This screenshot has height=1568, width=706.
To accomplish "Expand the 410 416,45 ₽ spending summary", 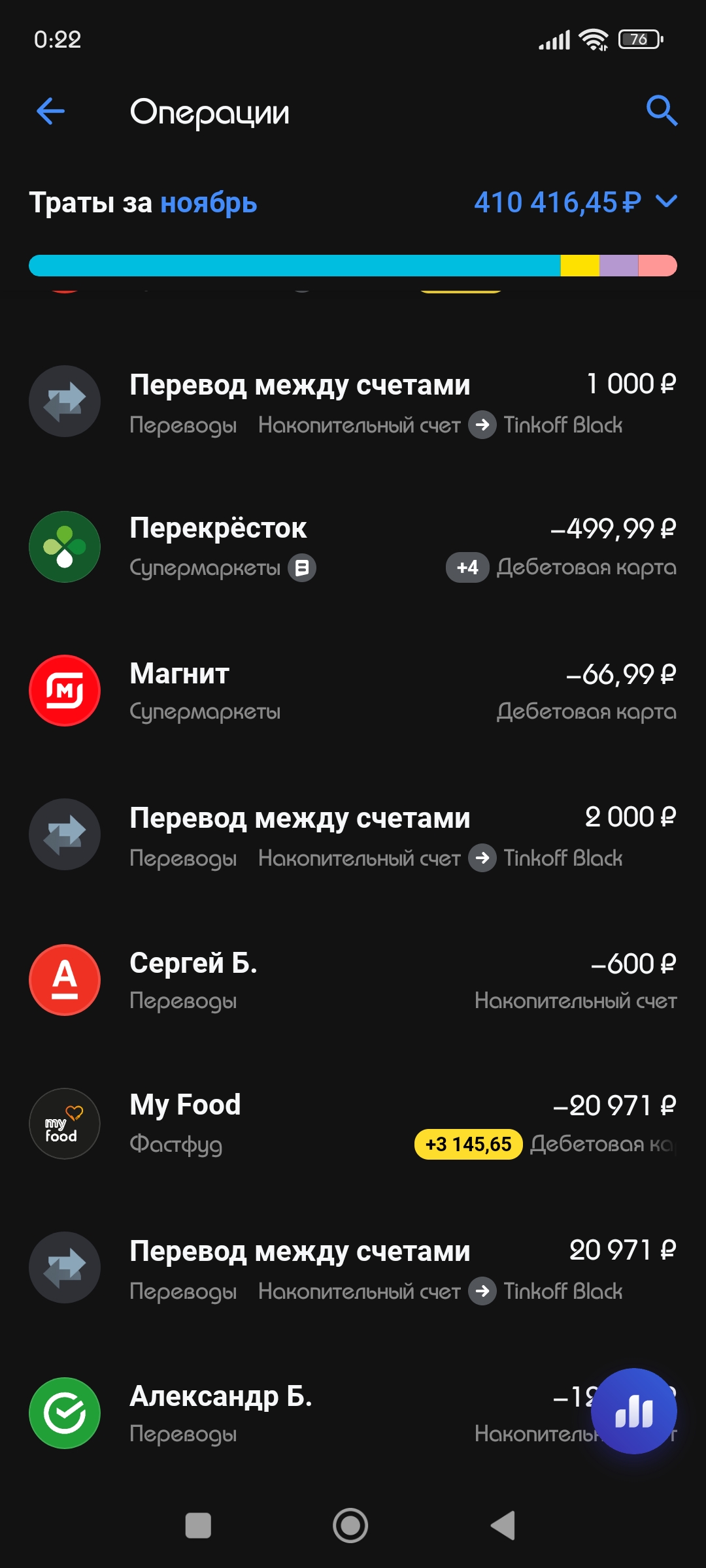I will click(666, 202).
